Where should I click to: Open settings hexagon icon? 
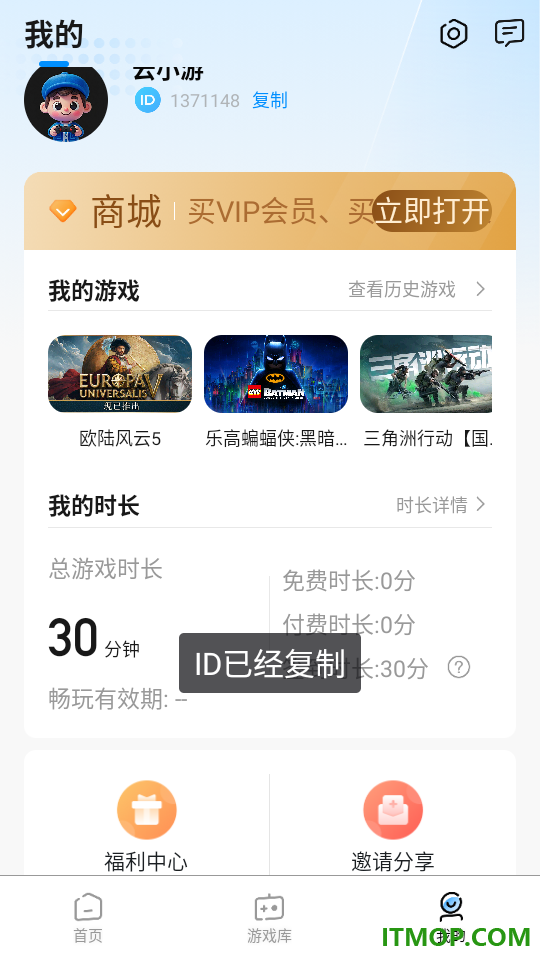pos(454,34)
